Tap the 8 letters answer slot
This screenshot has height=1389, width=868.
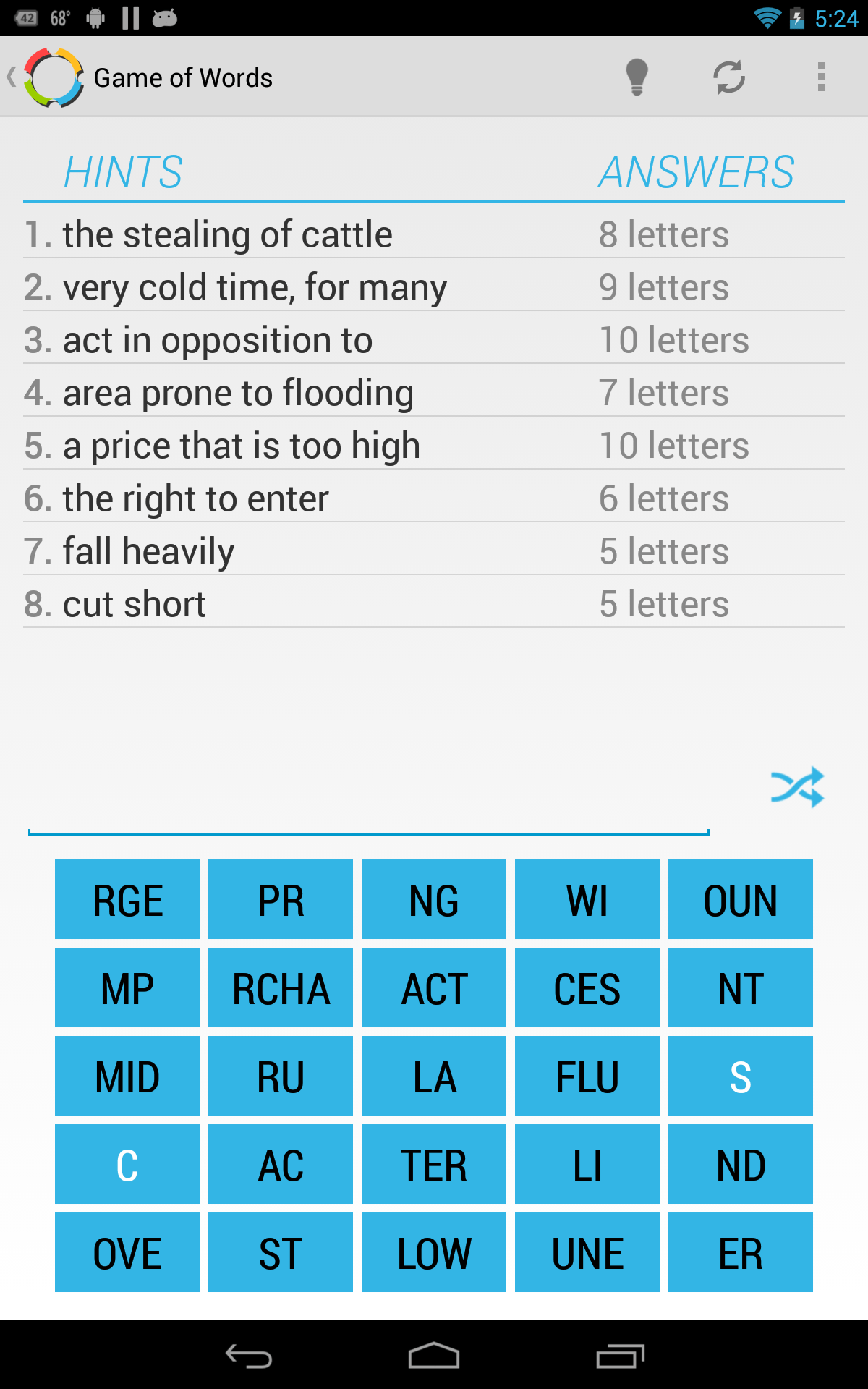(664, 233)
